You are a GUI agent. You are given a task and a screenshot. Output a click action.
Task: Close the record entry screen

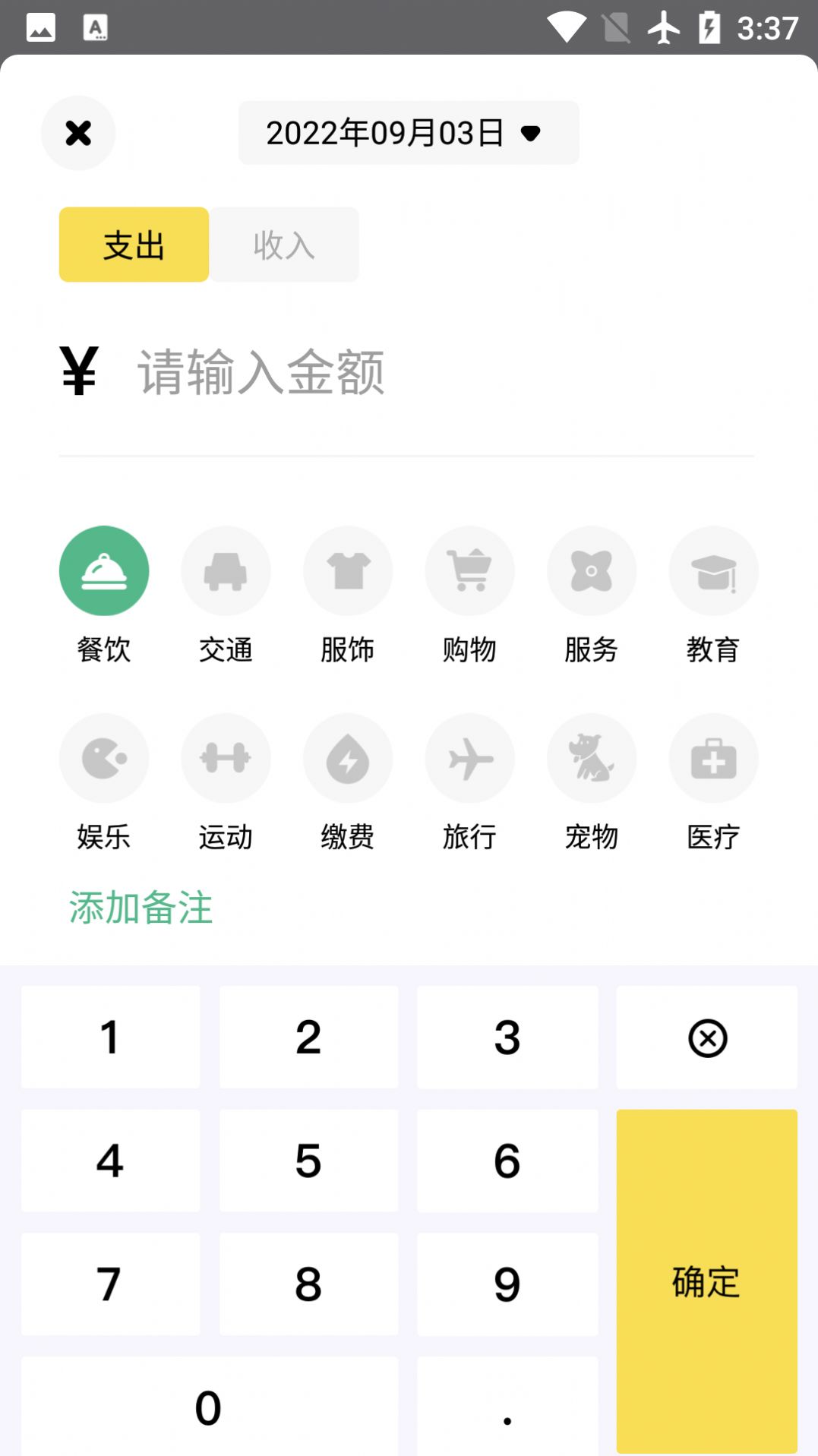(78, 132)
